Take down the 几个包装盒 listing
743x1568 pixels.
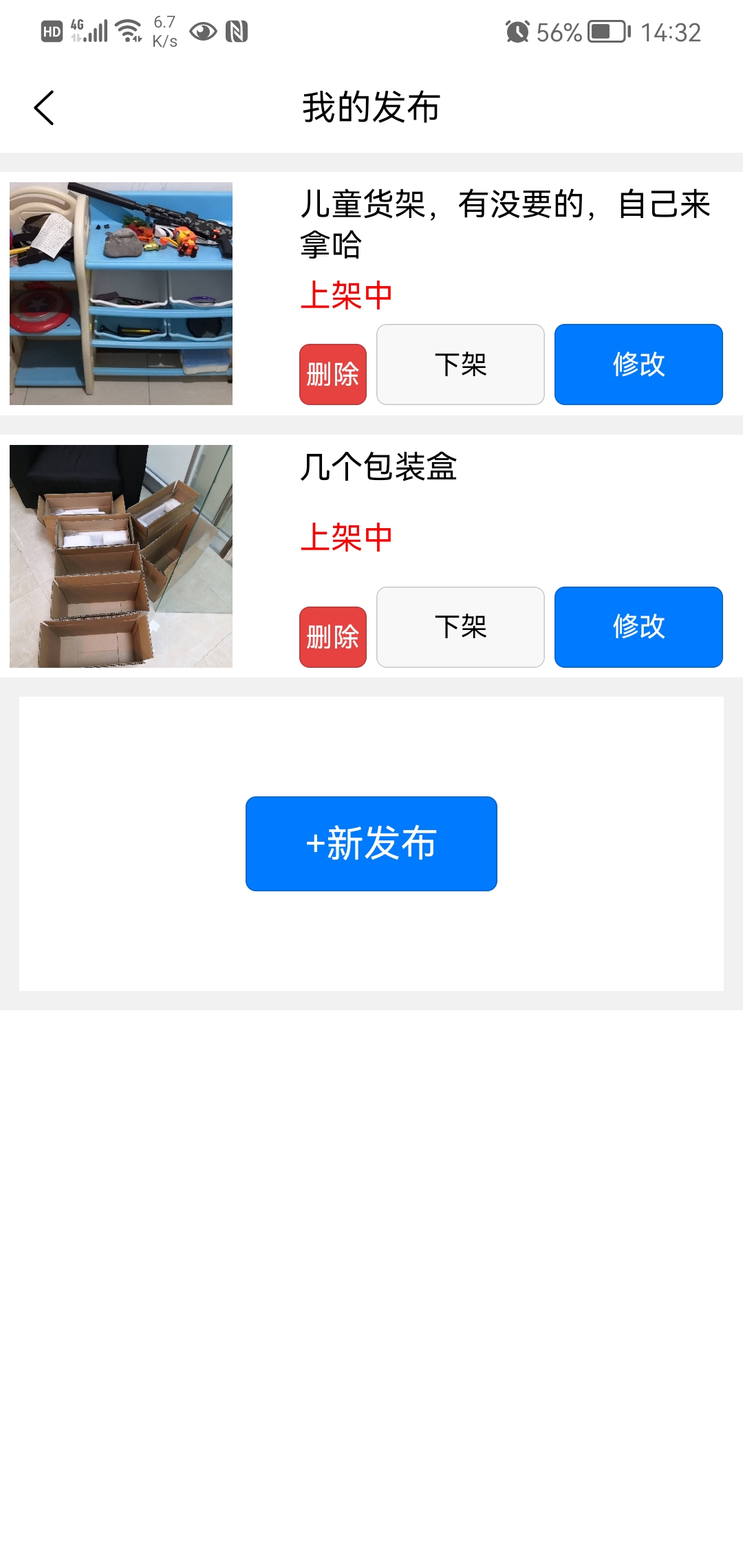[x=460, y=627]
